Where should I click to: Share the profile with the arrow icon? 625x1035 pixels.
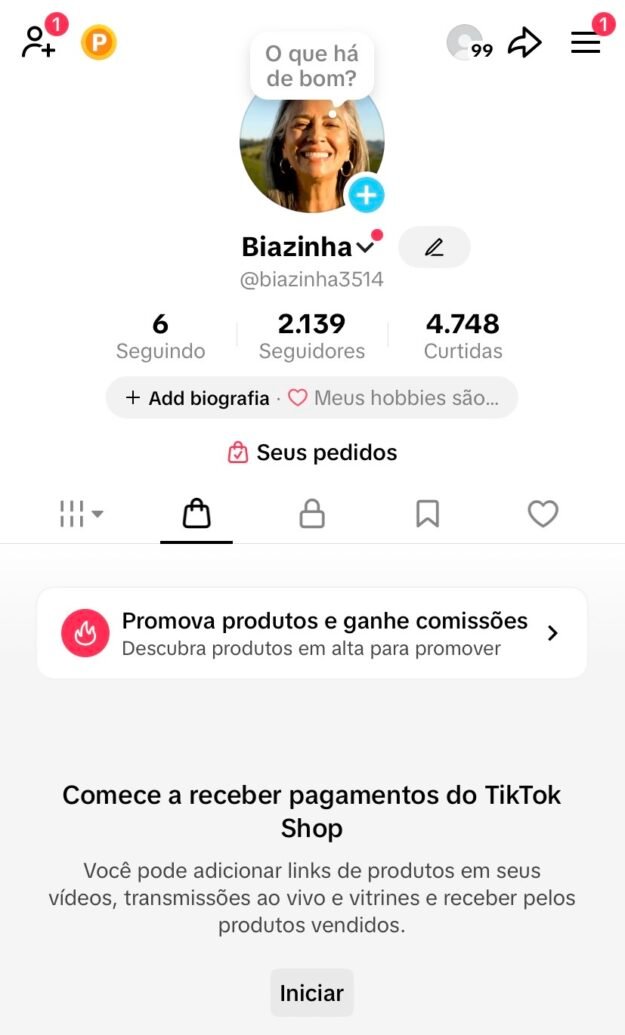(524, 42)
